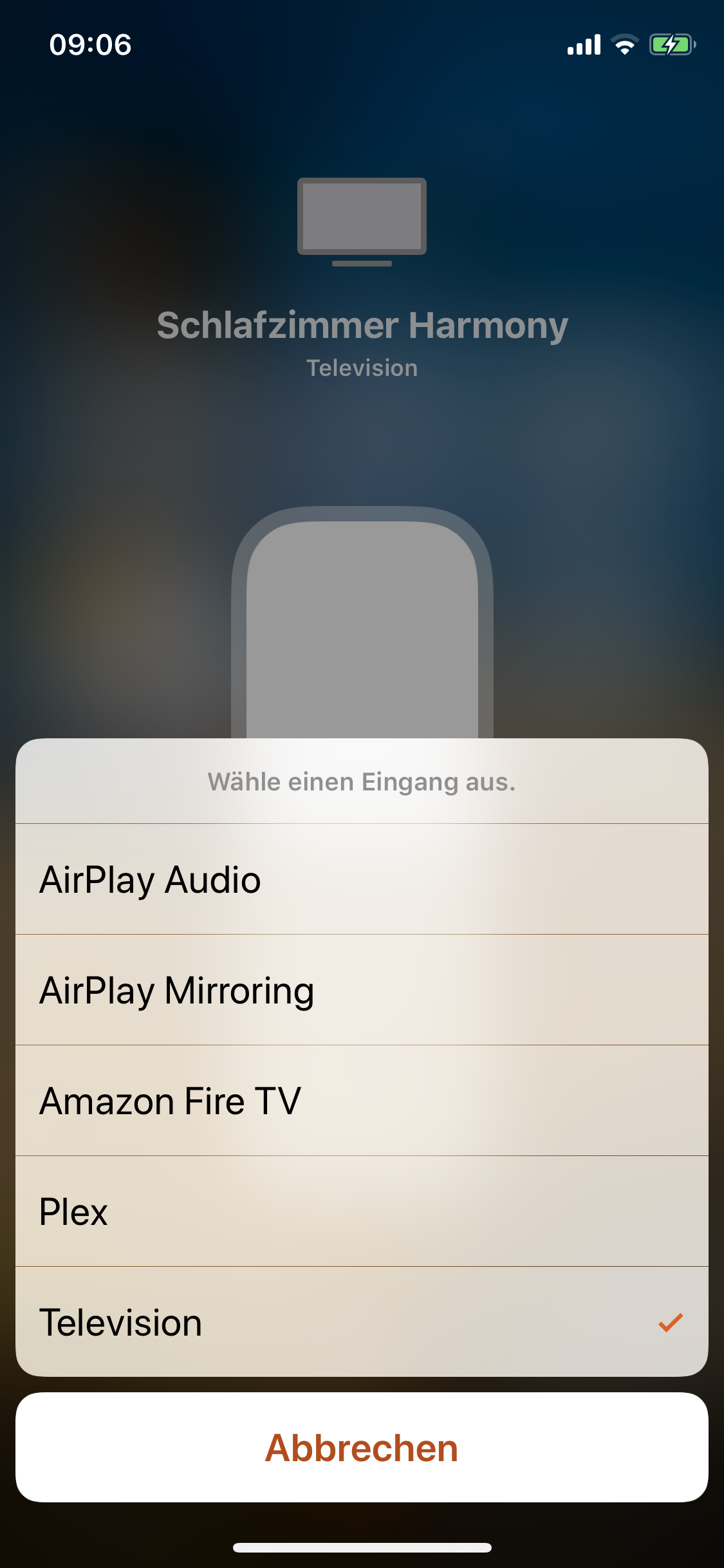The height and width of the screenshot is (1568, 724).
Task: Switch input to Amazon Fire TV
Action: coord(362,1101)
